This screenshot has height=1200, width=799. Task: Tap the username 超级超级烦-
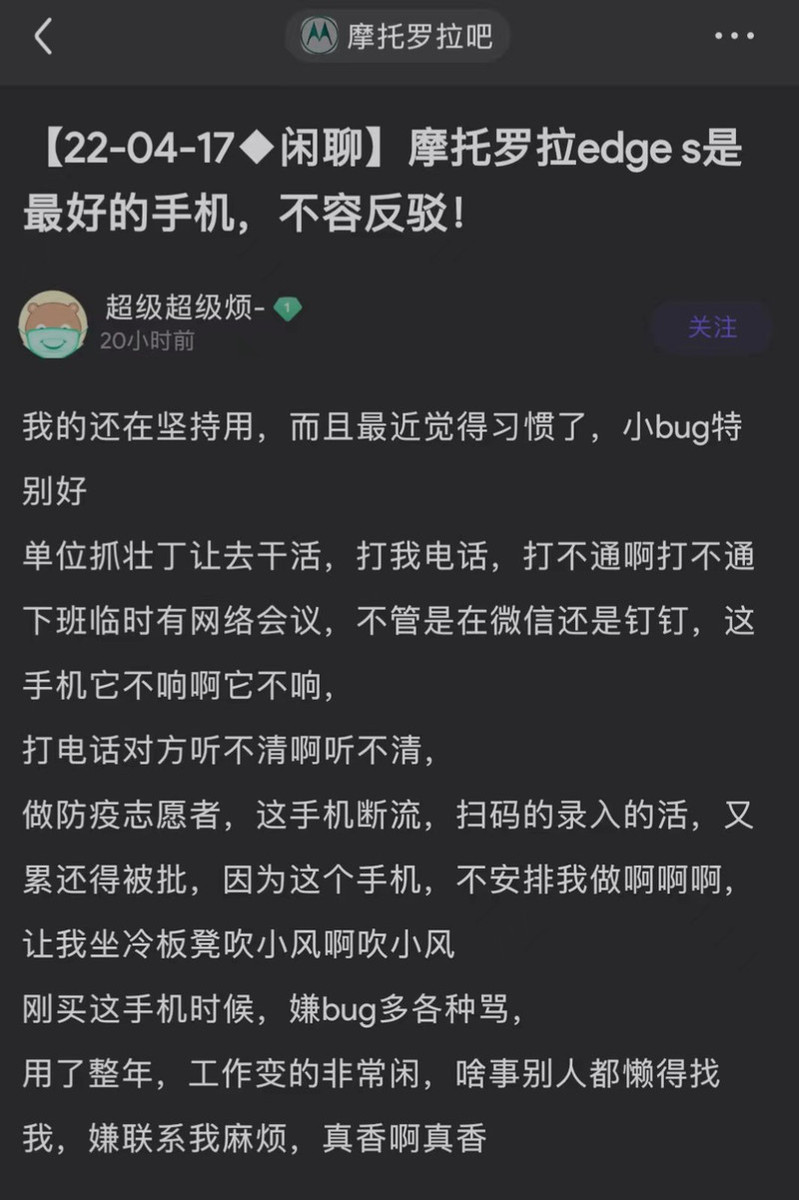(185, 309)
